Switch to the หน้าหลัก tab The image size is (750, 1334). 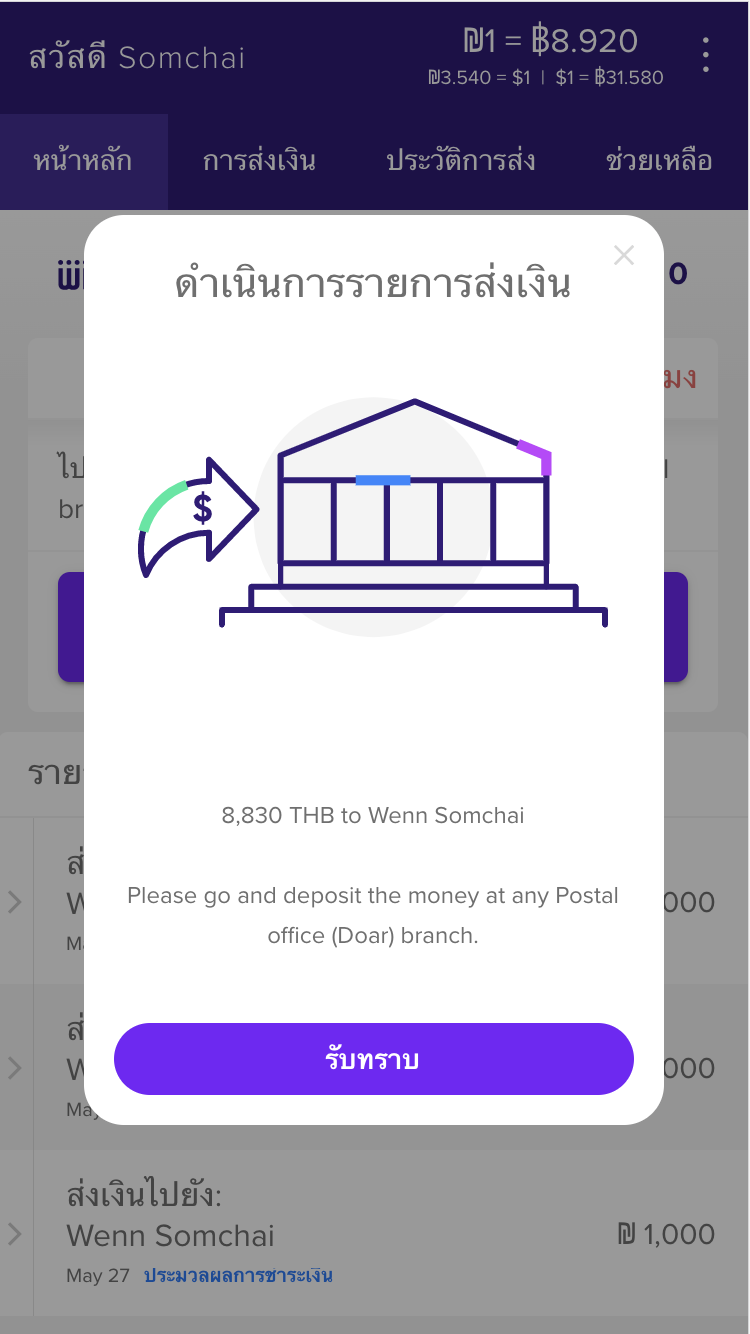pyautogui.click(x=83, y=161)
